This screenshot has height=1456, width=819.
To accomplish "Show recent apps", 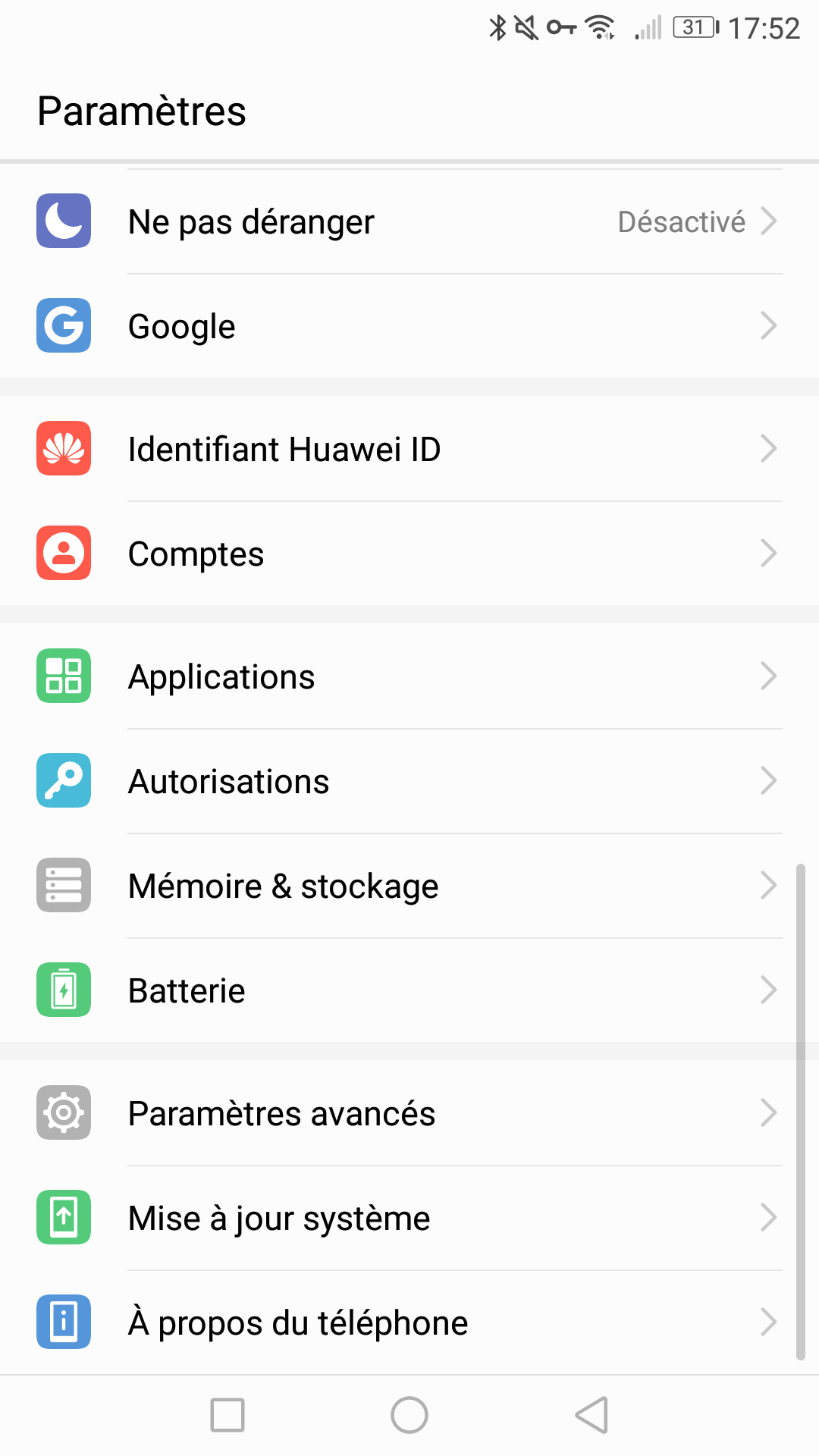I will 227,1415.
